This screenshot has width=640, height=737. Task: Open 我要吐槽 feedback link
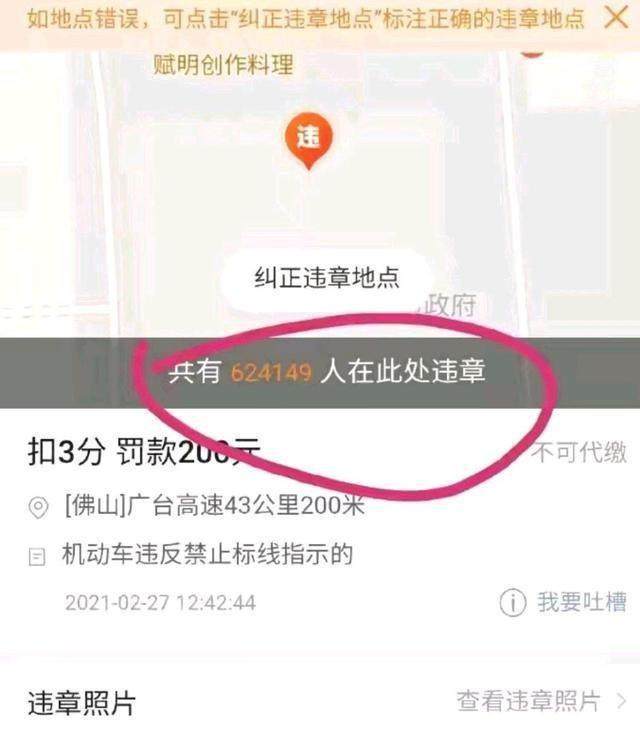pos(564,602)
